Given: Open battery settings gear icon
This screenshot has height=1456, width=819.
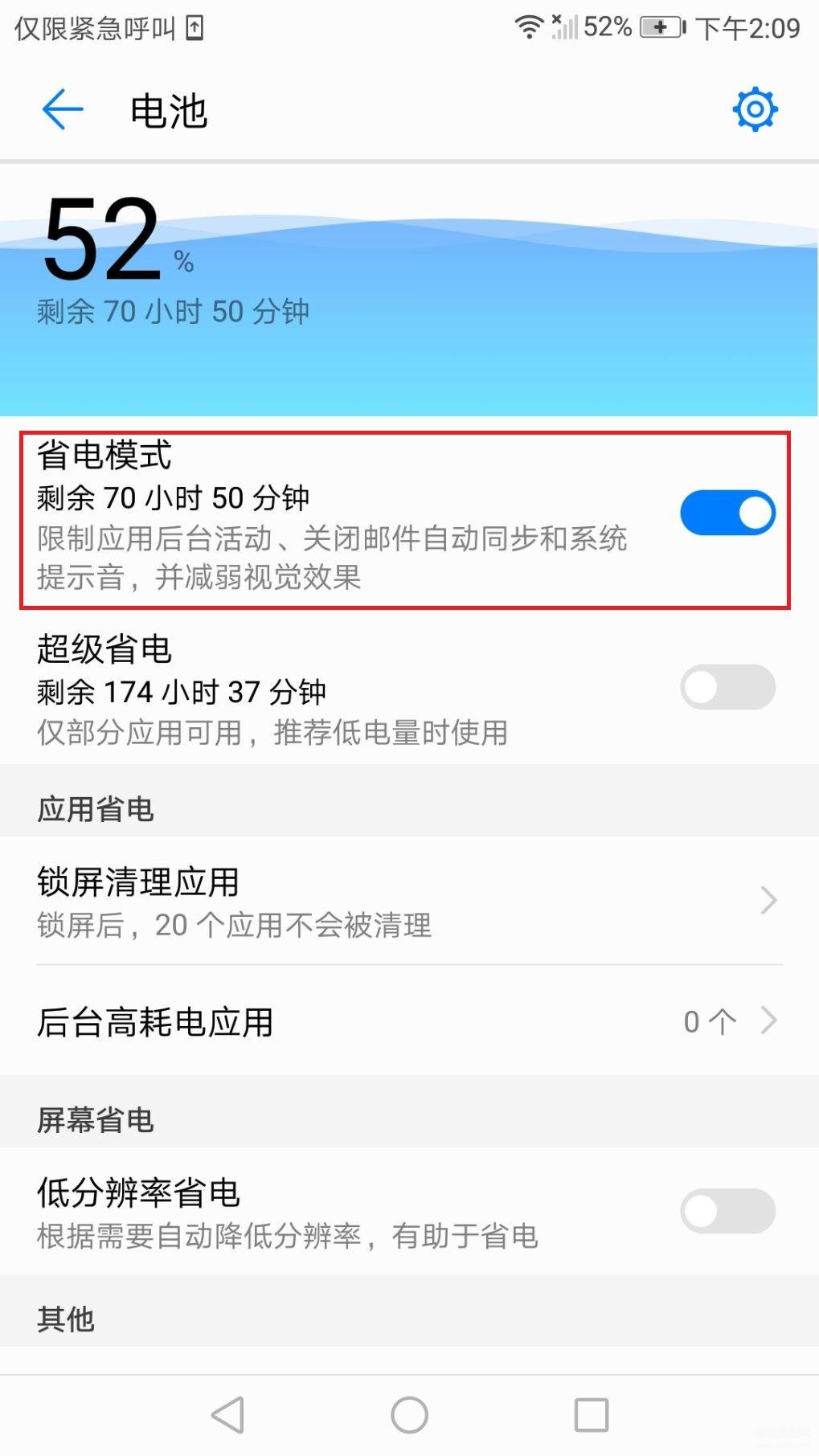Looking at the screenshot, I should pos(755,110).
